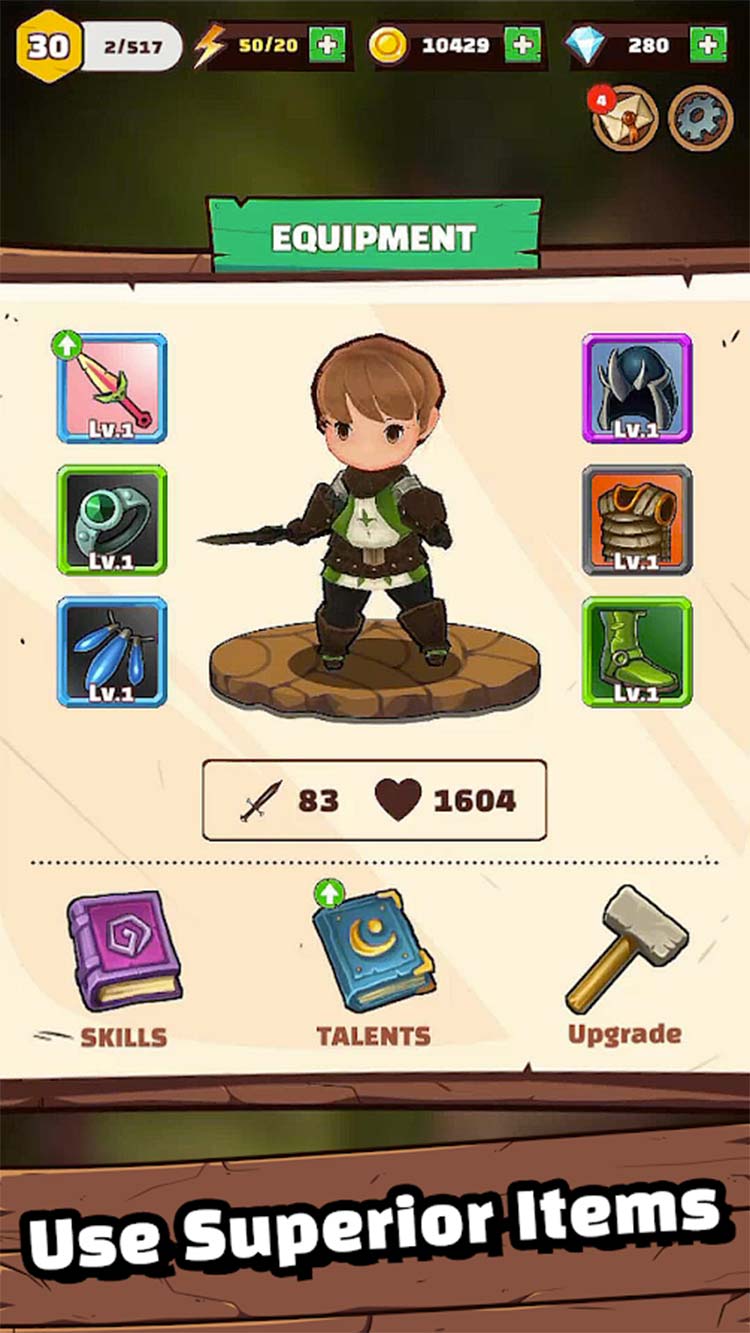Open the mail envelope inbox
Screen dimensions: 750x1333
(624, 119)
